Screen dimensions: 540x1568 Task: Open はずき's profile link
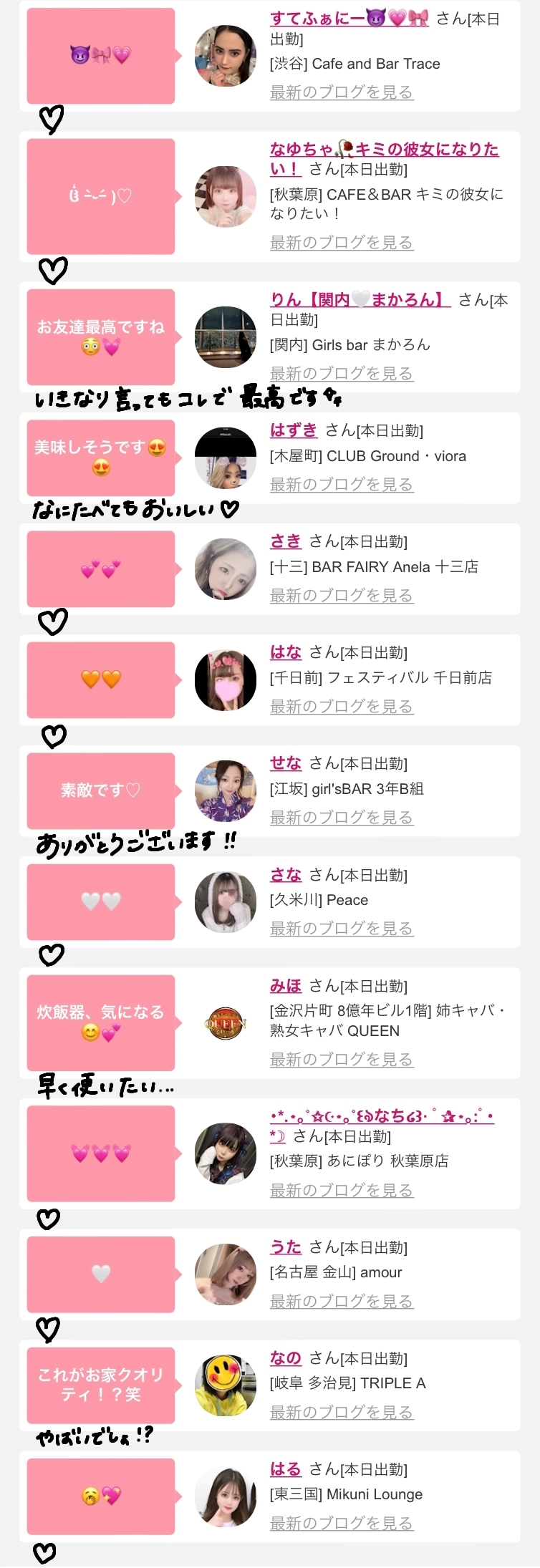pos(294,430)
